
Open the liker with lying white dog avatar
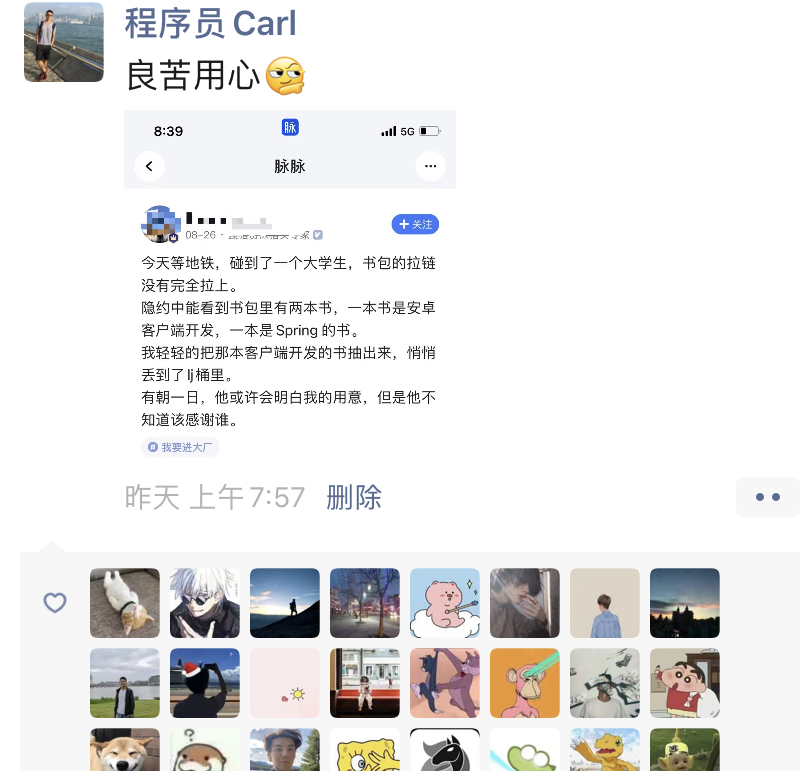pos(125,603)
